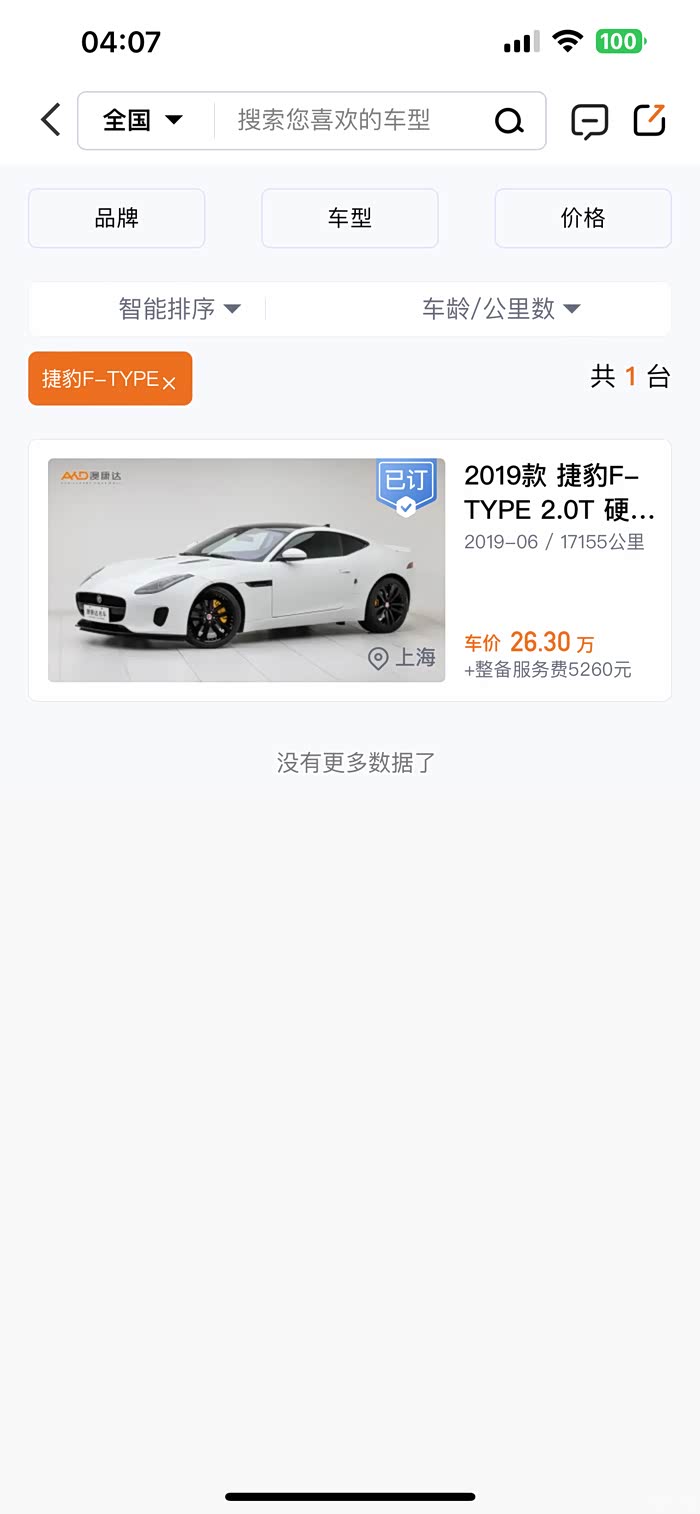The width and height of the screenshot is (700, 1514).
Task: Expand the 车龄/公里数 dropdown
Action: 501,309
